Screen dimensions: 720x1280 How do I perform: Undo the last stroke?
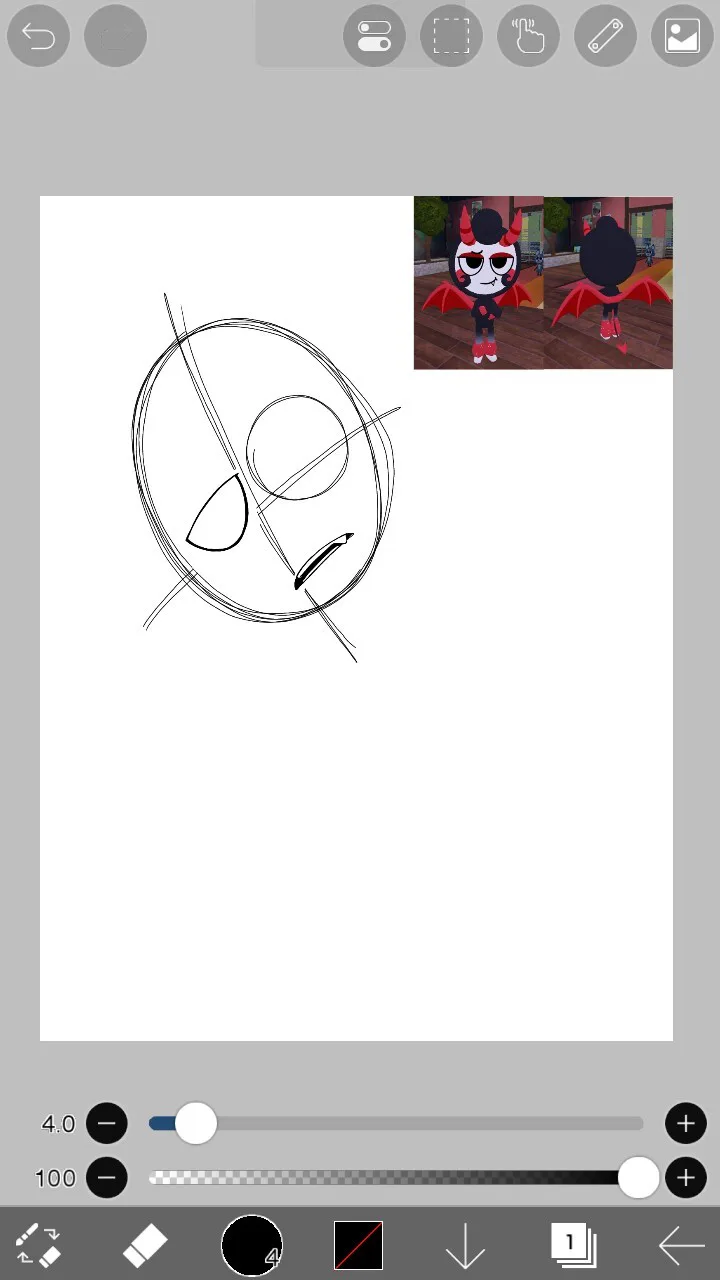click(38, 36)
